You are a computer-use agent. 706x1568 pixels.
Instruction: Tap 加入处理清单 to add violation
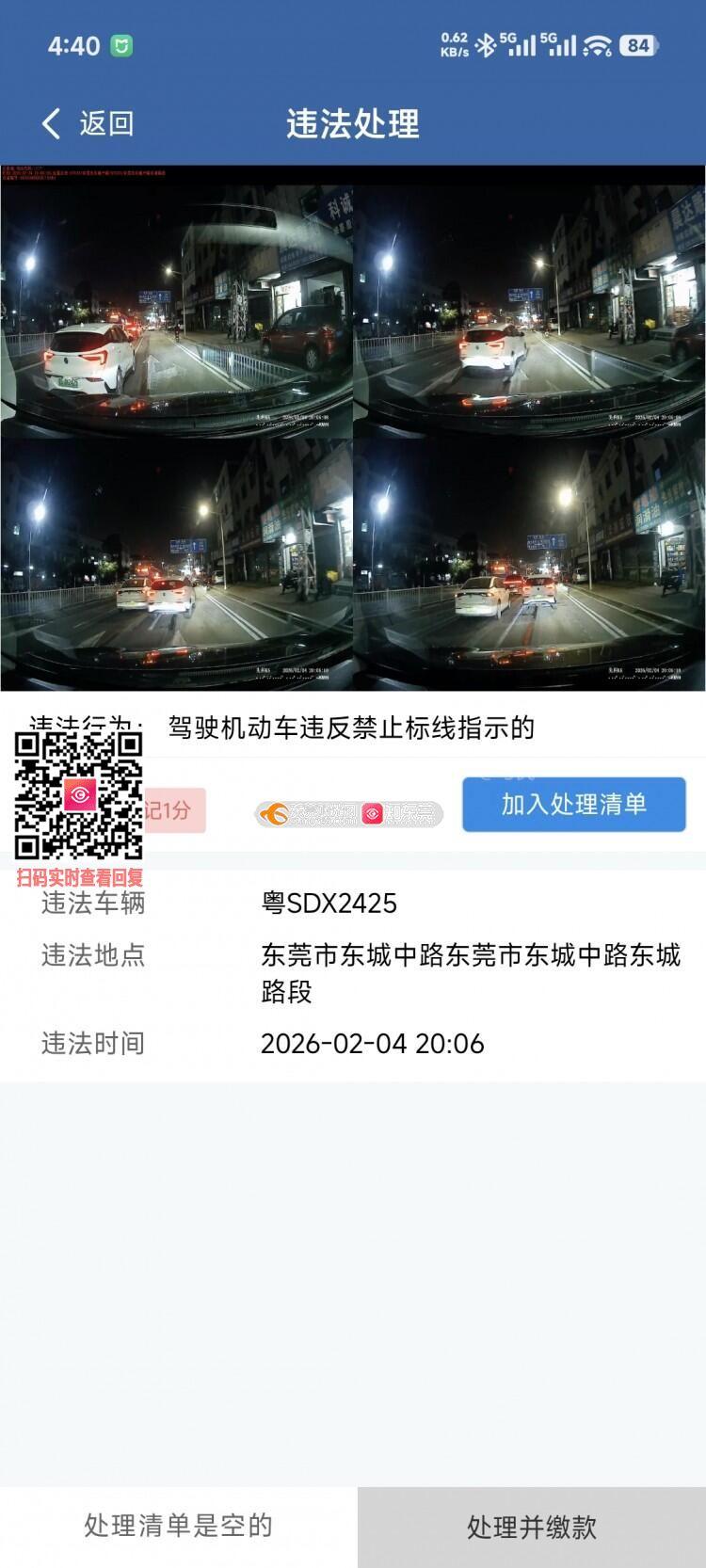[573, 804]
